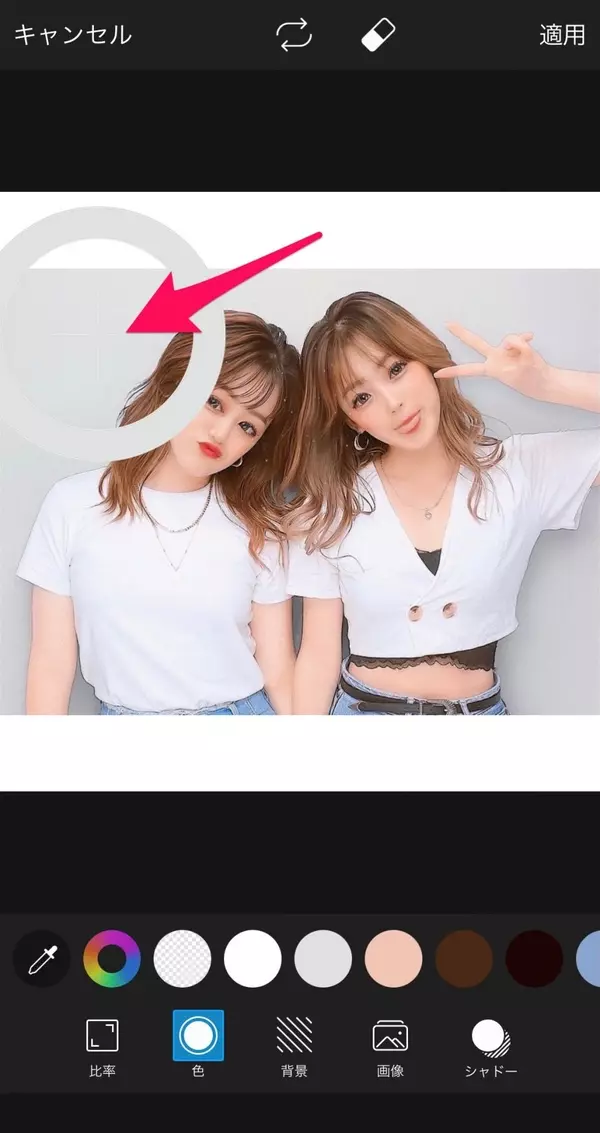The width and height of the screenshot is (600, 1133).
Task: Pick the brown color swatch
Action: pos(464,959)
